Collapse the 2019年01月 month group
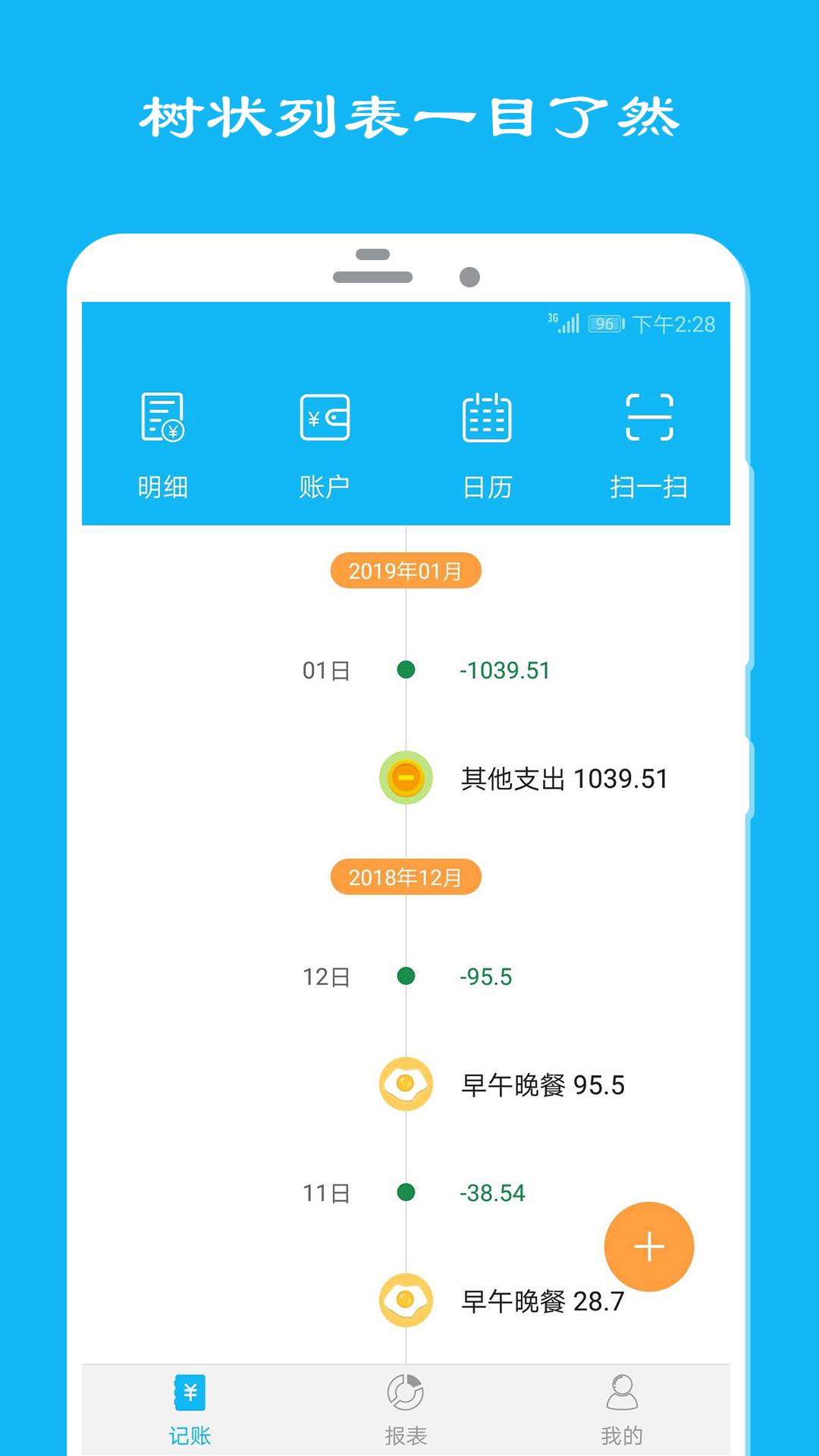The width and height of the screenshot is (819, 1456). pyautogui.click(x=406, y=571)
